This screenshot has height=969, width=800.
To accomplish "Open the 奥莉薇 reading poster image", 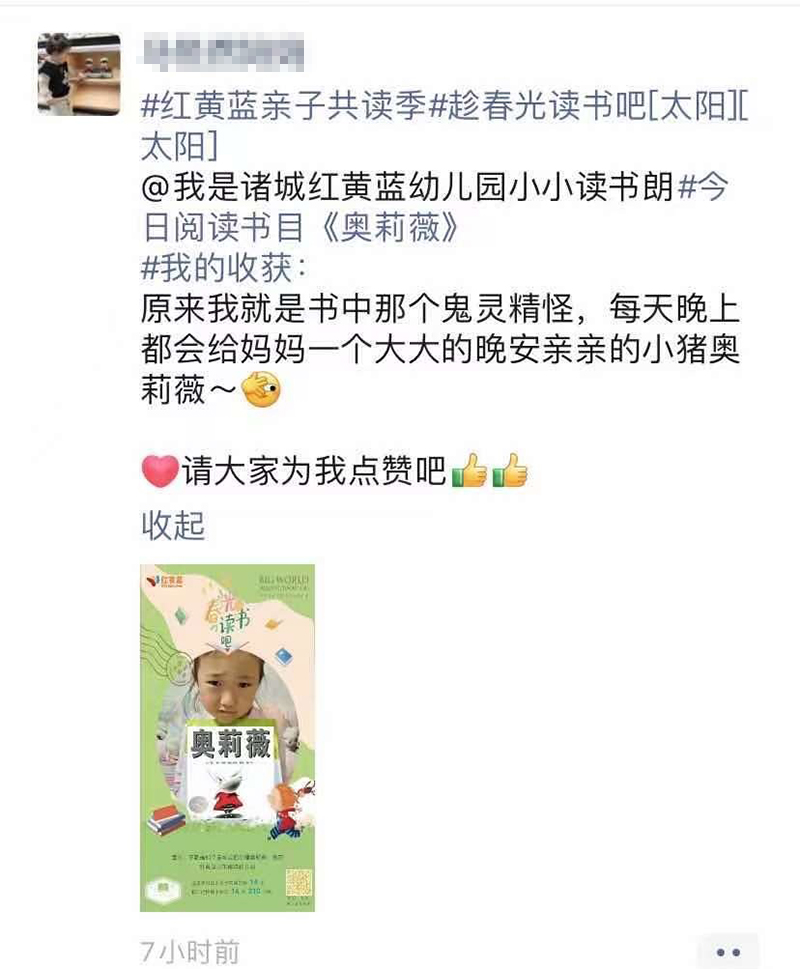I will [227, 738].
